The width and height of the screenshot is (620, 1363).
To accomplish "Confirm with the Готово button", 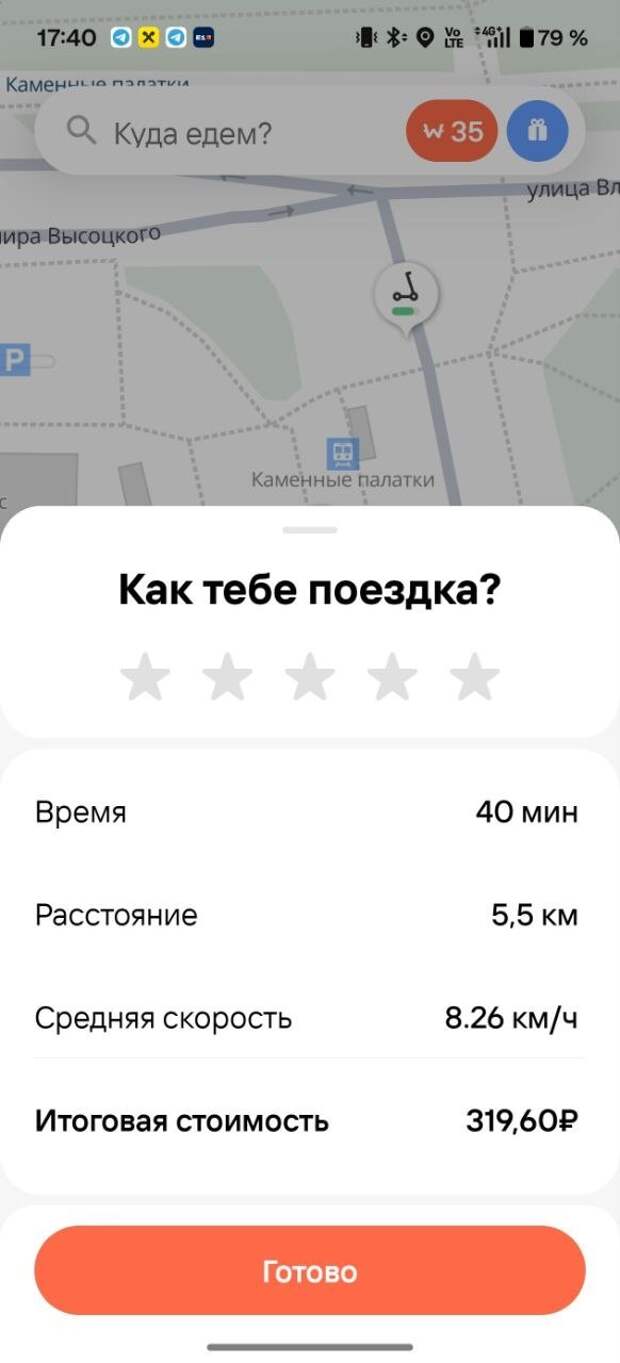I will [x=310, y=1271].
